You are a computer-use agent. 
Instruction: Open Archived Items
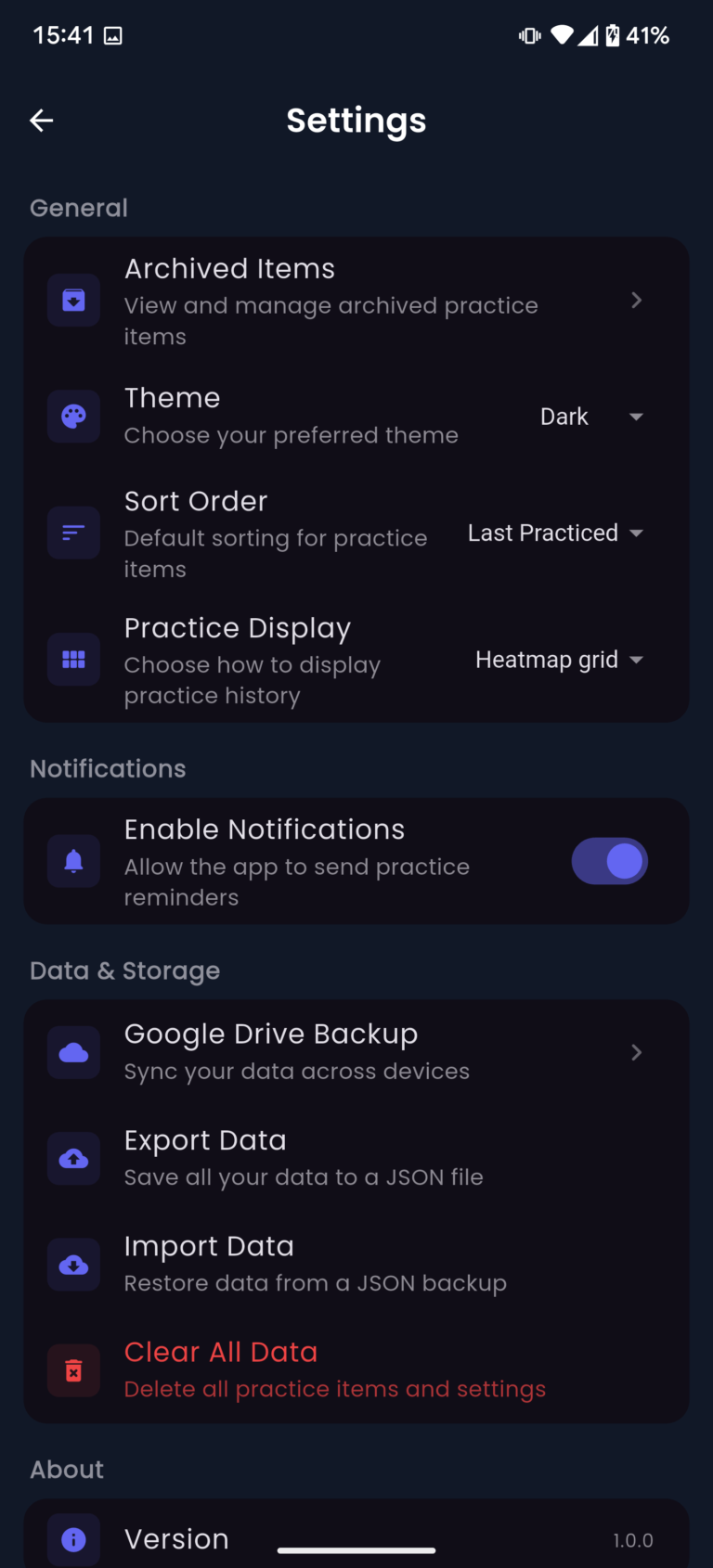click(x=356, y=301)
